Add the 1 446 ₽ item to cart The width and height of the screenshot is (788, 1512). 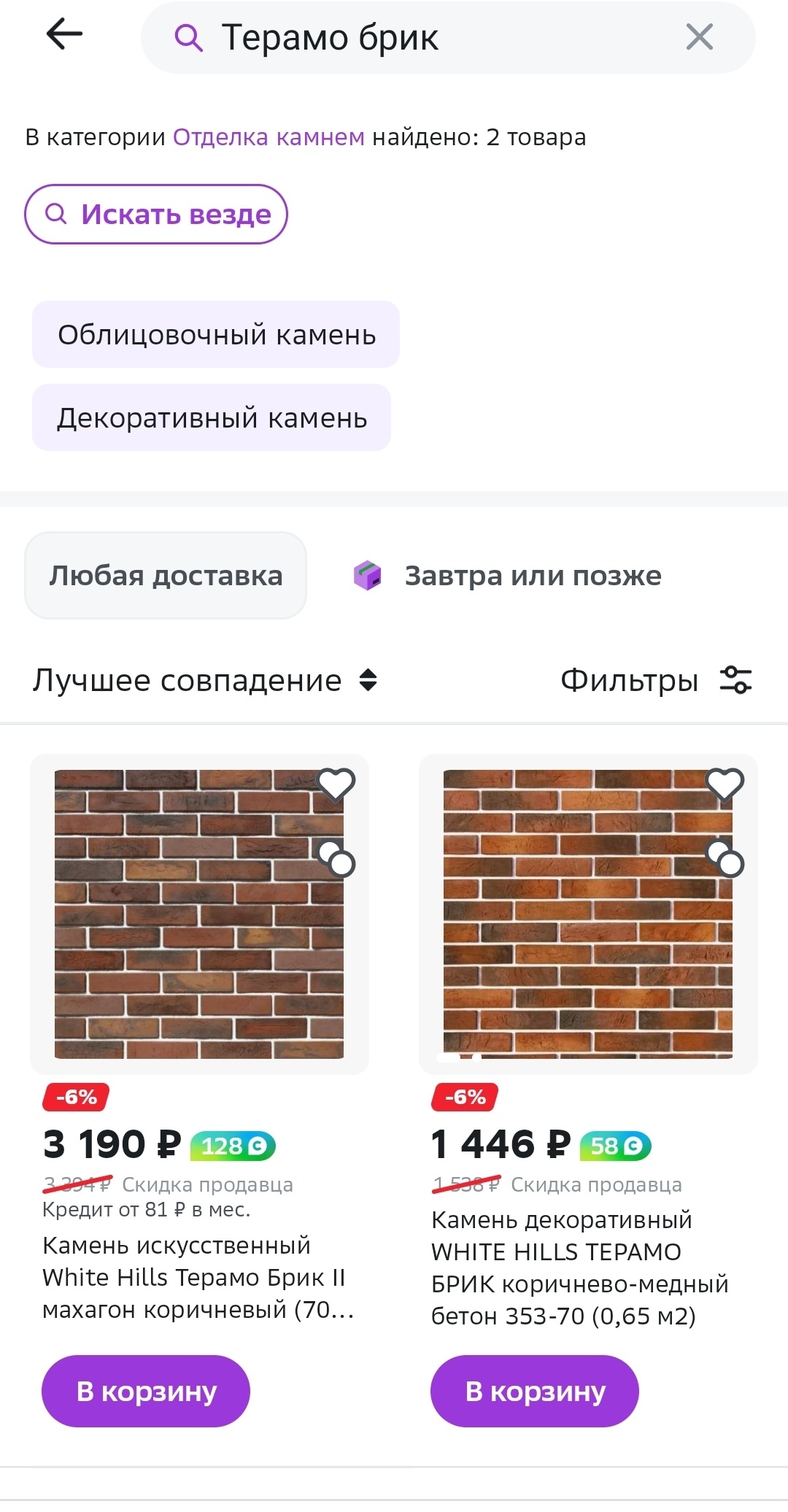[535, 1391]
